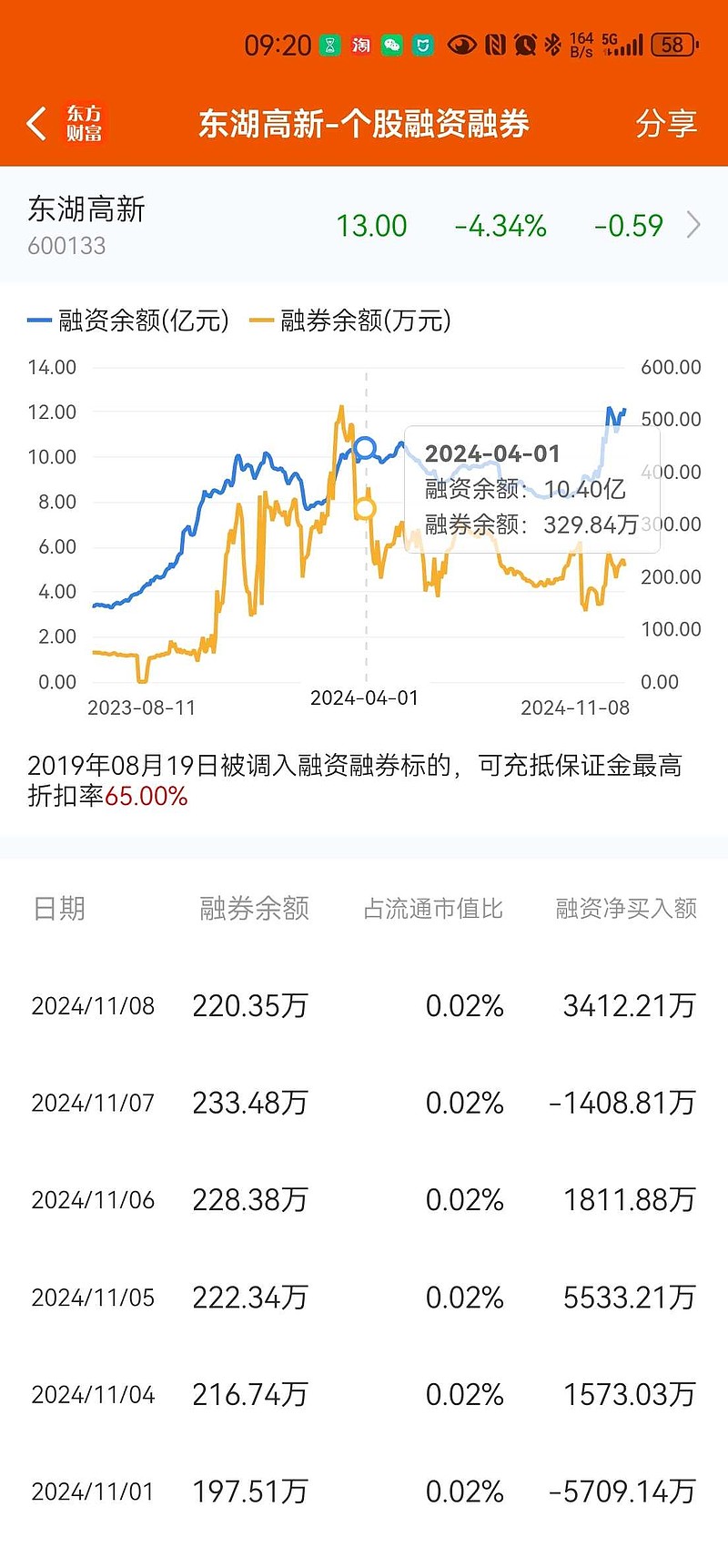Expand the 东湖高新 stock detail chevron
The image size is (728, 1568).
click(x=693, y=224)
